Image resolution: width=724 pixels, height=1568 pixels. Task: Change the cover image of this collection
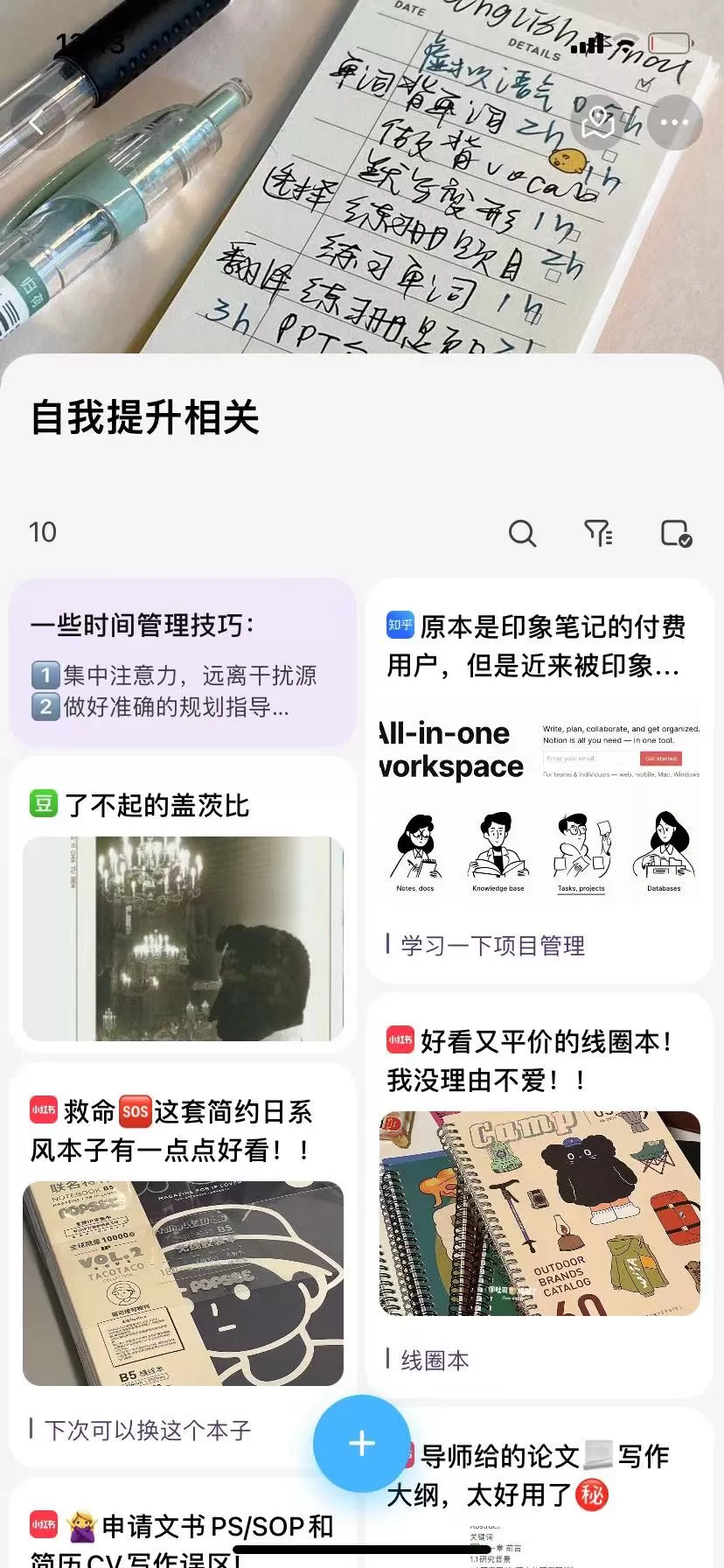pos(599,122)
